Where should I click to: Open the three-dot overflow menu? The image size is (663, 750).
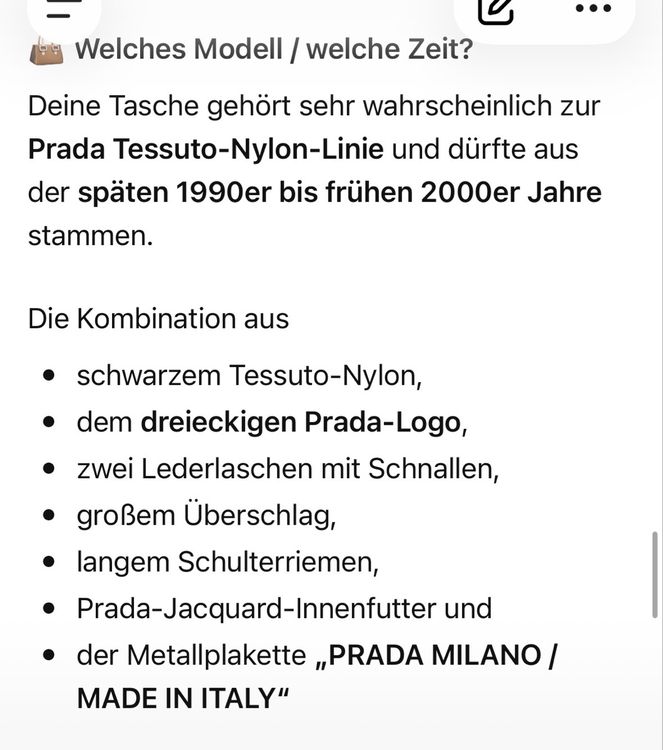[x=593, y=9]
